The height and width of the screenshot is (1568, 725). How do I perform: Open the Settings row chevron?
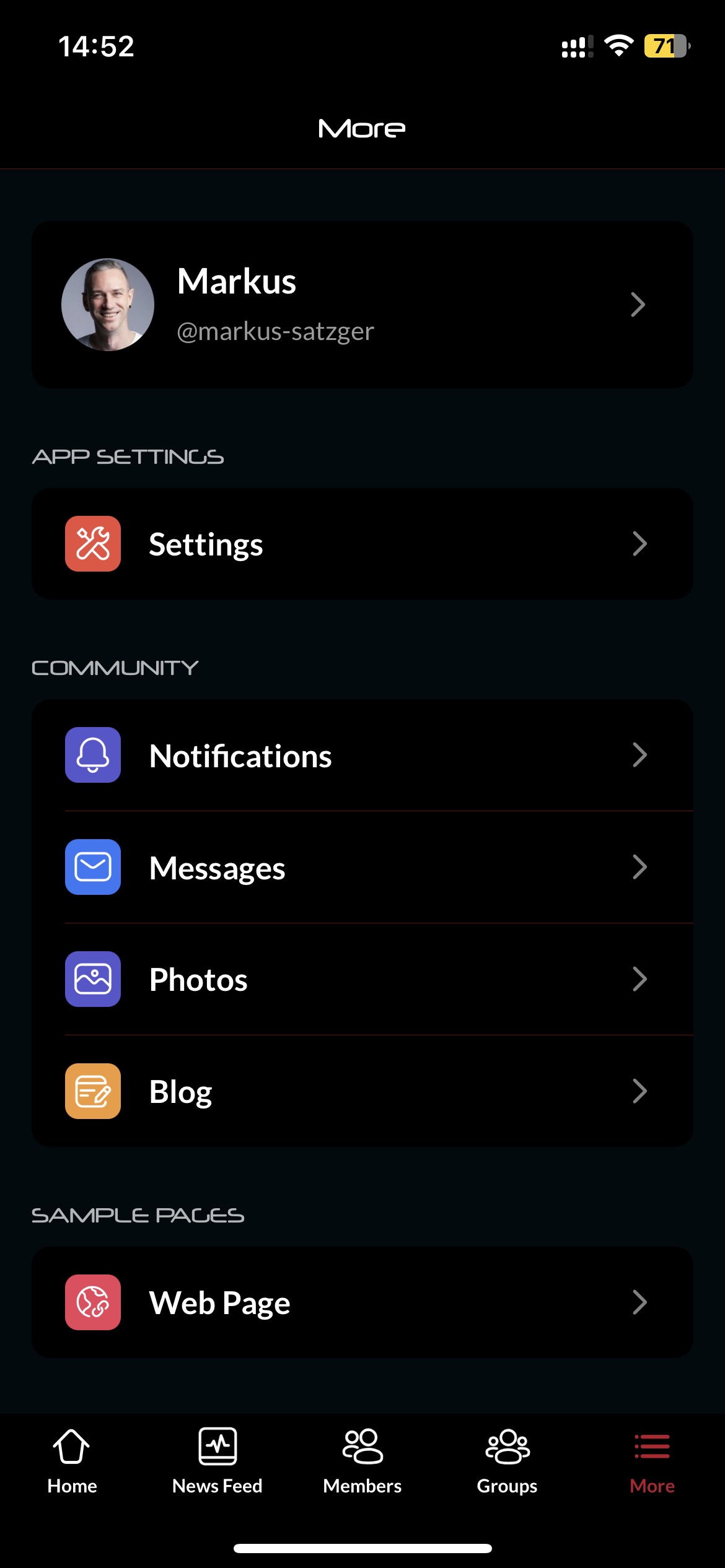pos(639,544)
